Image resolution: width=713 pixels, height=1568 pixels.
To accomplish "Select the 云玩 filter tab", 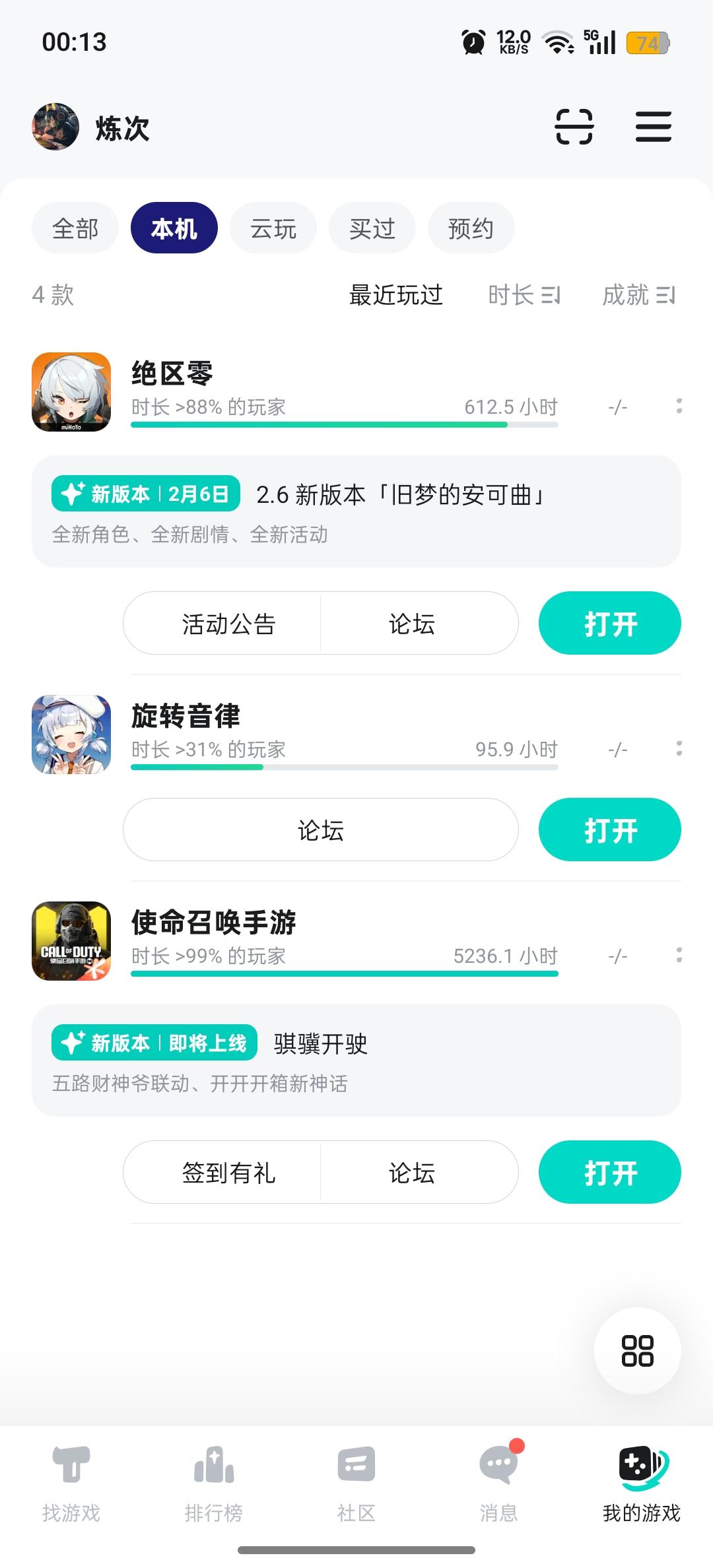I will pyautogui.click(x=273, y=228).
